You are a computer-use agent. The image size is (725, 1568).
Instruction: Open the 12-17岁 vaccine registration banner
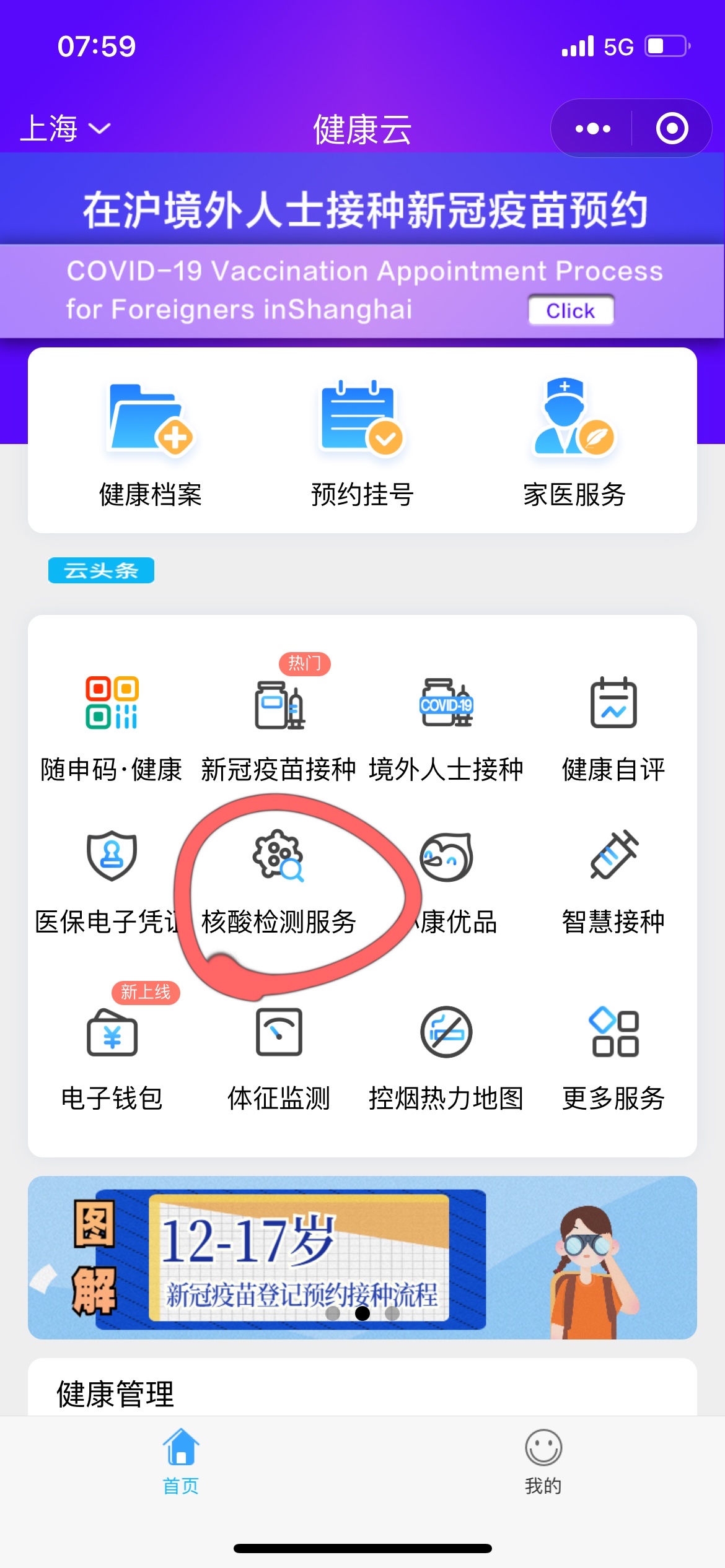pyautogui.click(x=362, y=1258)
